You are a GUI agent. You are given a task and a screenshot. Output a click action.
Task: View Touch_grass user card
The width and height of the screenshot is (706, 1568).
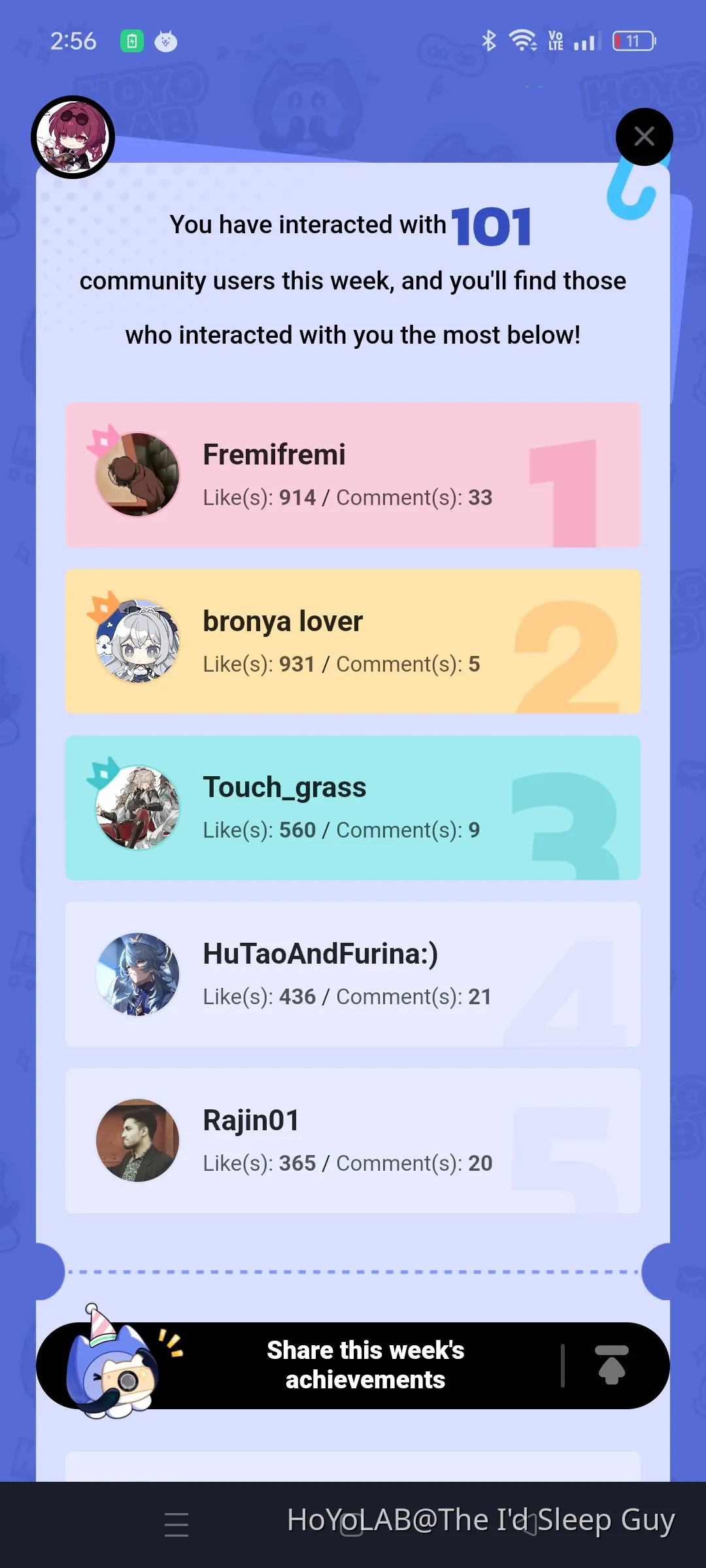click(x=352, y=808)
